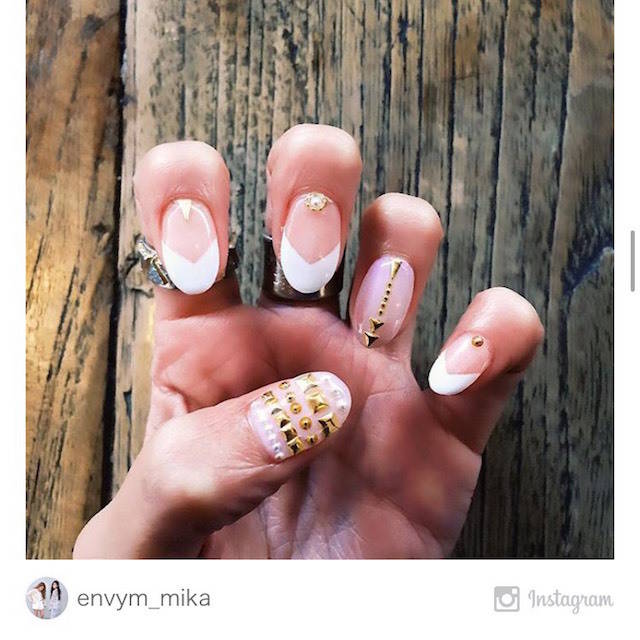Tap the envym_mika profile avatar

pos(47,598)
